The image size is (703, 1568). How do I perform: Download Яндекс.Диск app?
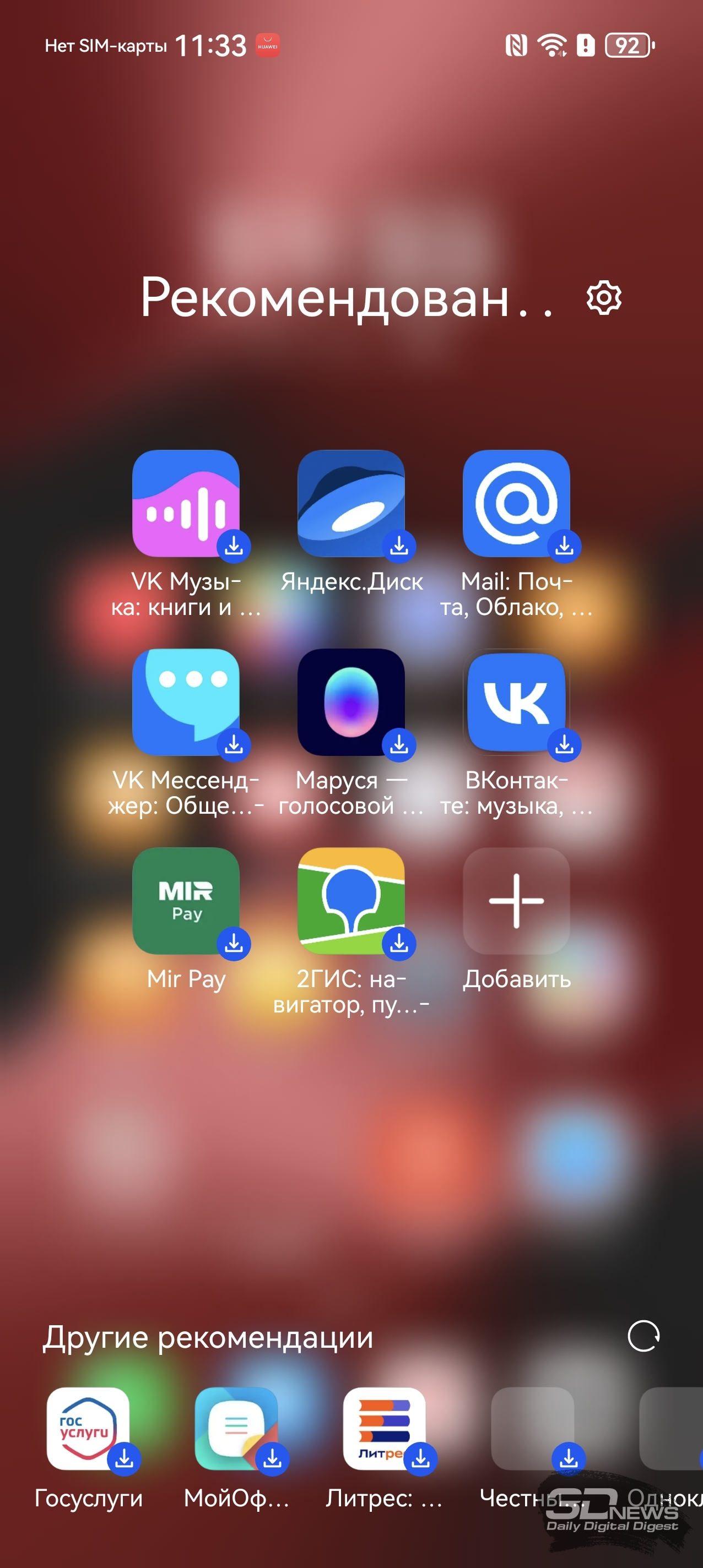click(x=351, y=503)
